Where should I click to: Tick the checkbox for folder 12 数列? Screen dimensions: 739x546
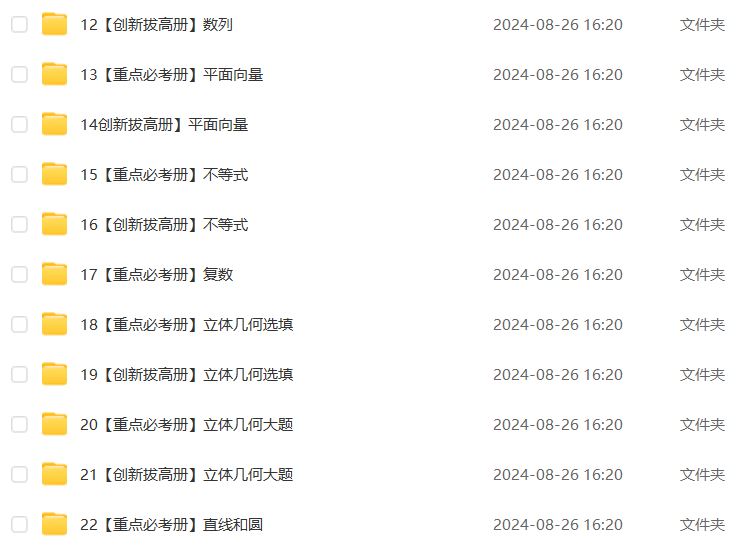pyautogui.click(x=19, y=24)
